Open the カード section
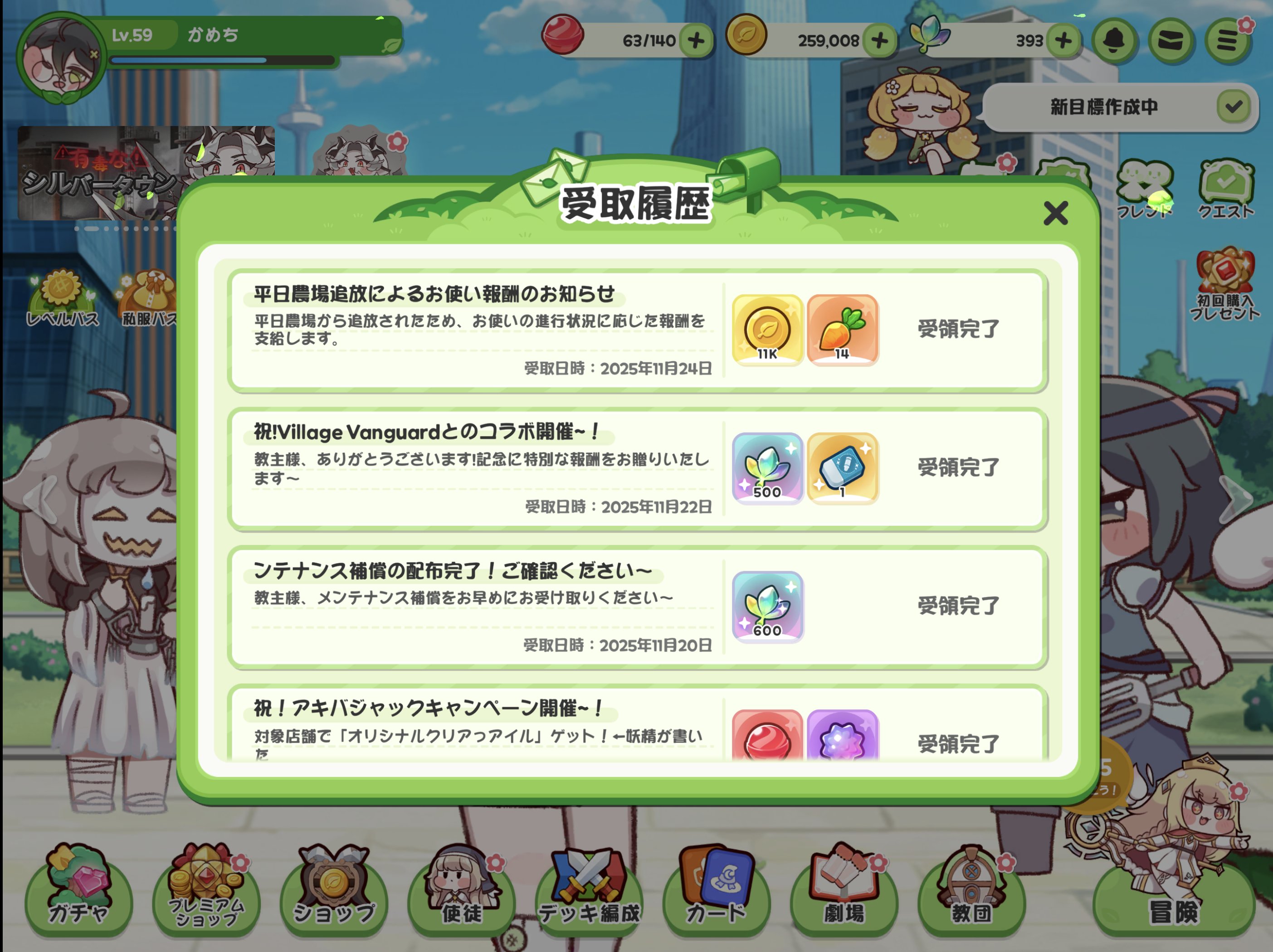 [717, 889]
